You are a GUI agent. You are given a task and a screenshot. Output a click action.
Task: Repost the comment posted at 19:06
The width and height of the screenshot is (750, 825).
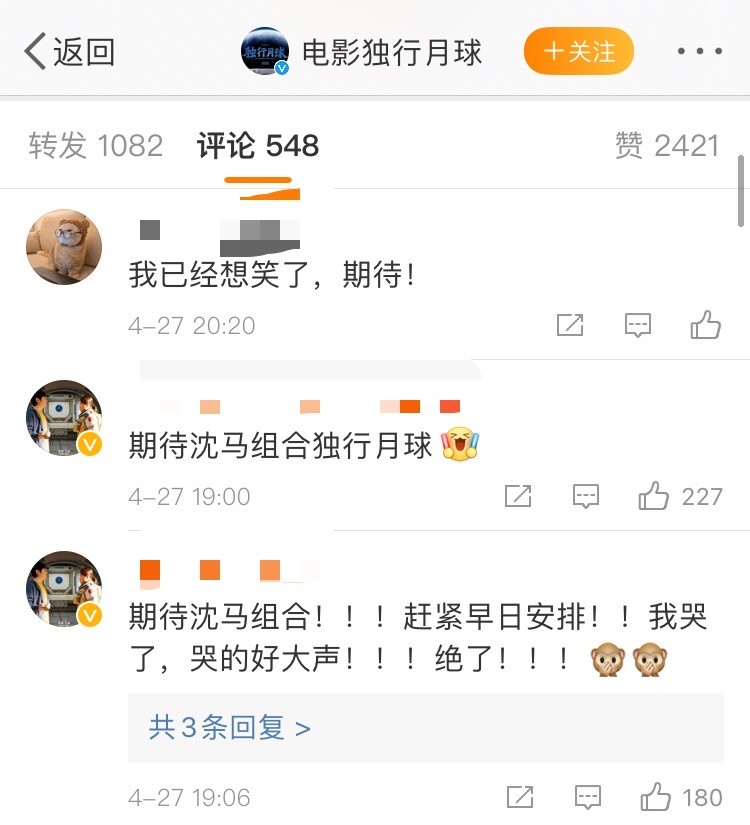pyautogui.click(x=519, y=797)
